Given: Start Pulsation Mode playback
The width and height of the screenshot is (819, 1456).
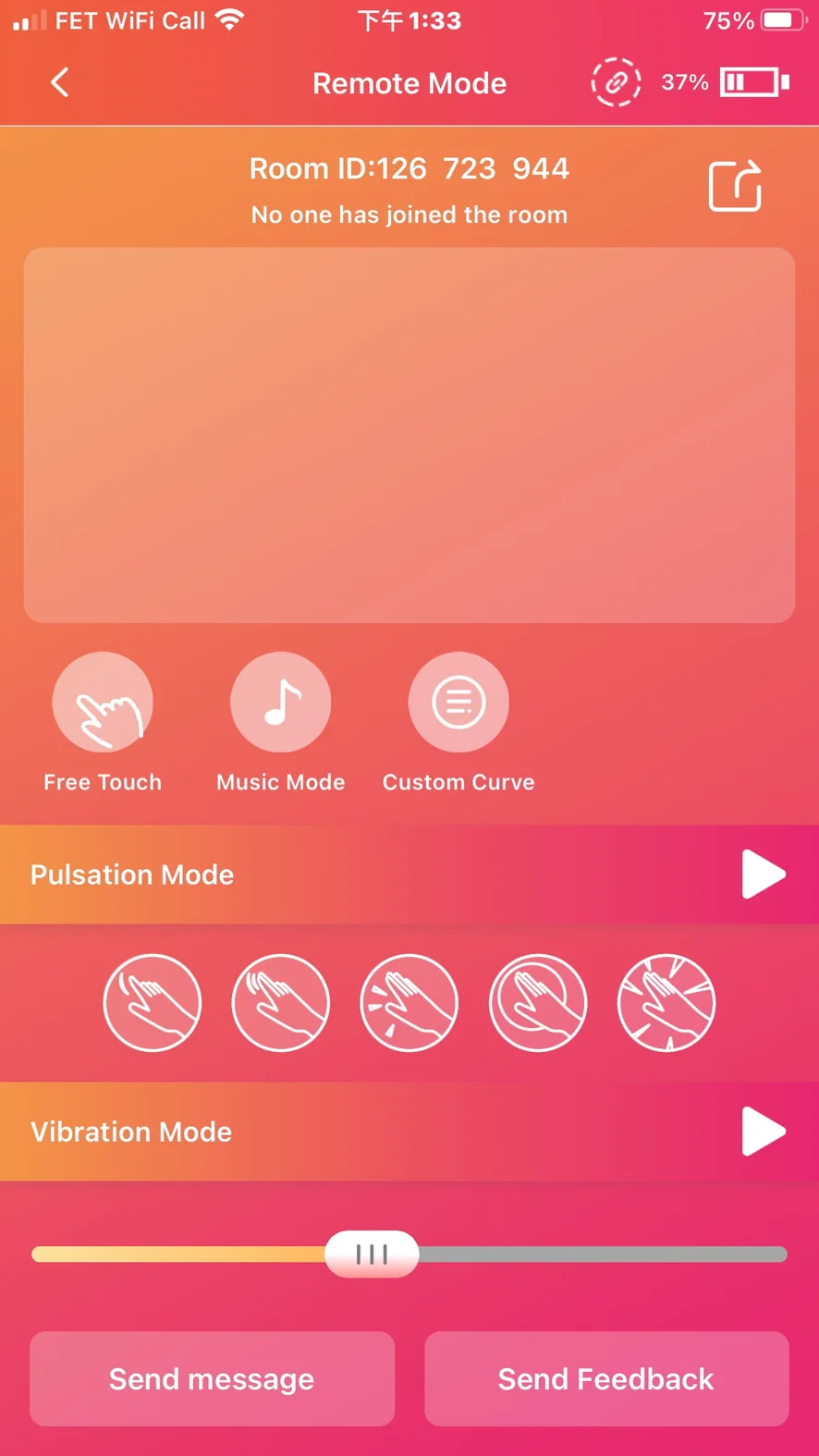Looking at the screenshot, I should (x=764, y=875).
